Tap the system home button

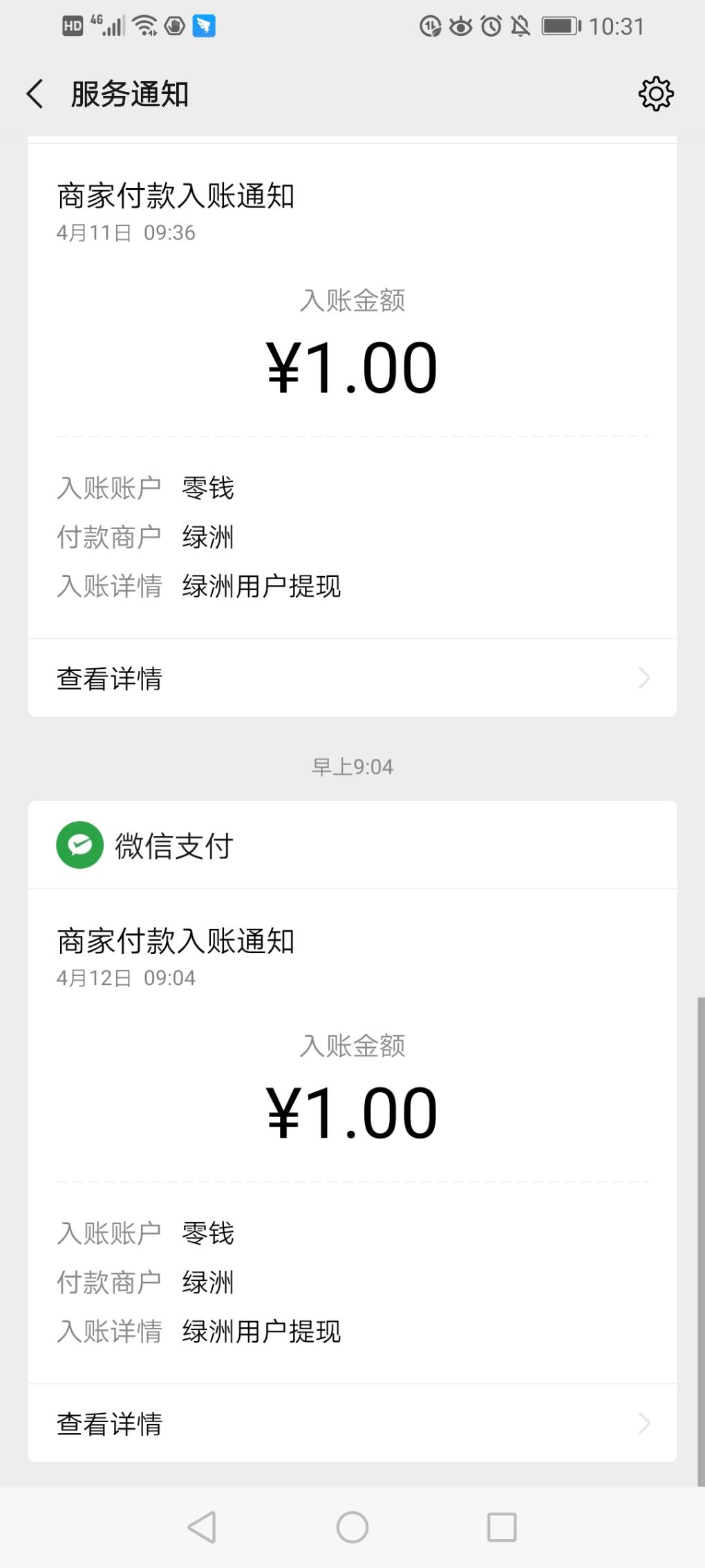tap(352, 1527)
